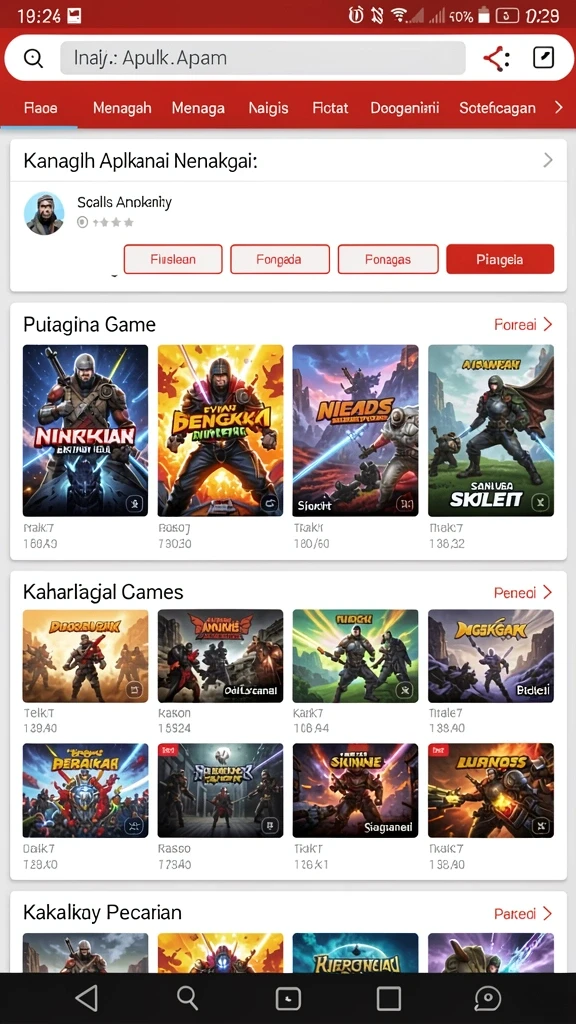Open the Soteficagan tab
The image size is (576, 1024).
pyautogui.click(x=497, y=108)
